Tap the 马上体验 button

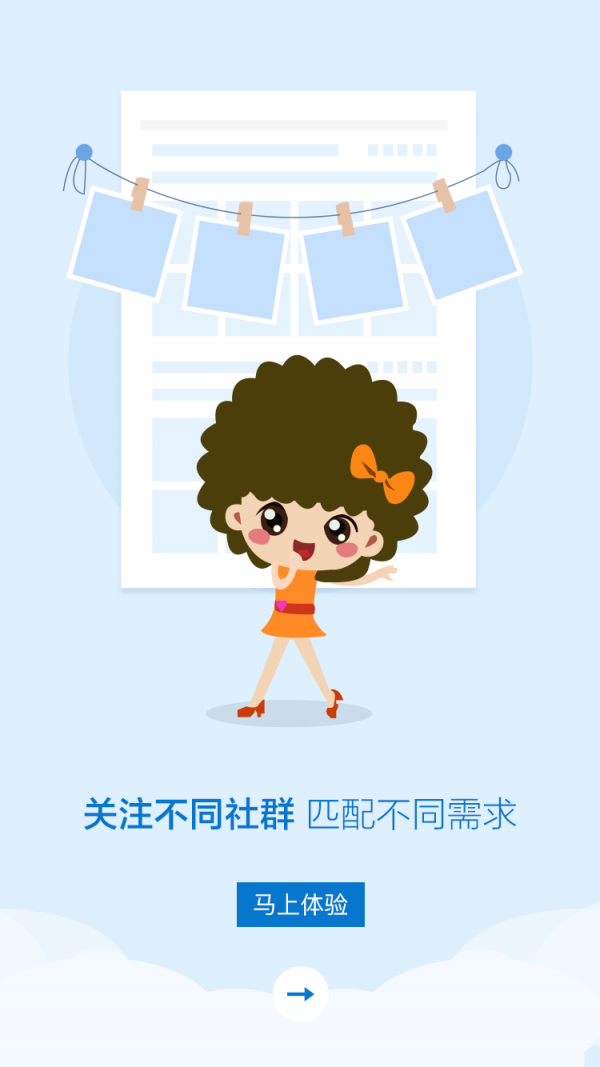click(x=300, y=905)
